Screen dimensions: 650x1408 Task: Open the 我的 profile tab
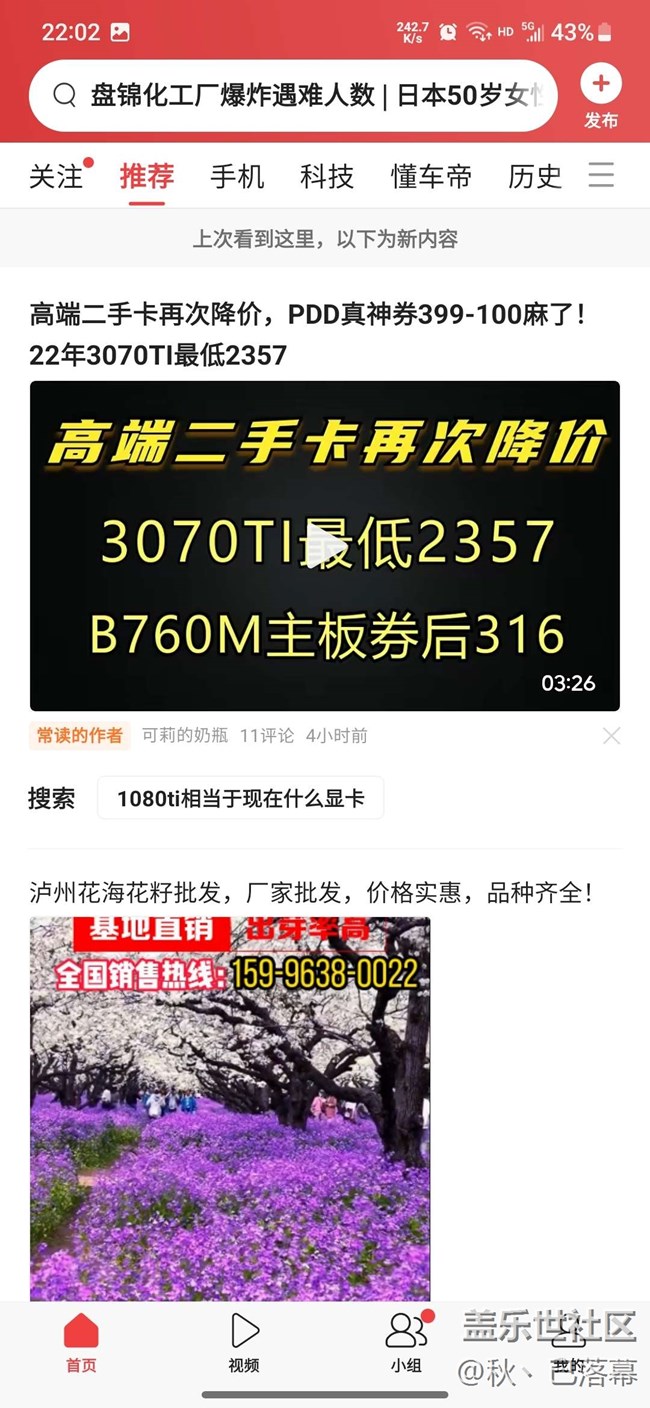pos(568,1343)
